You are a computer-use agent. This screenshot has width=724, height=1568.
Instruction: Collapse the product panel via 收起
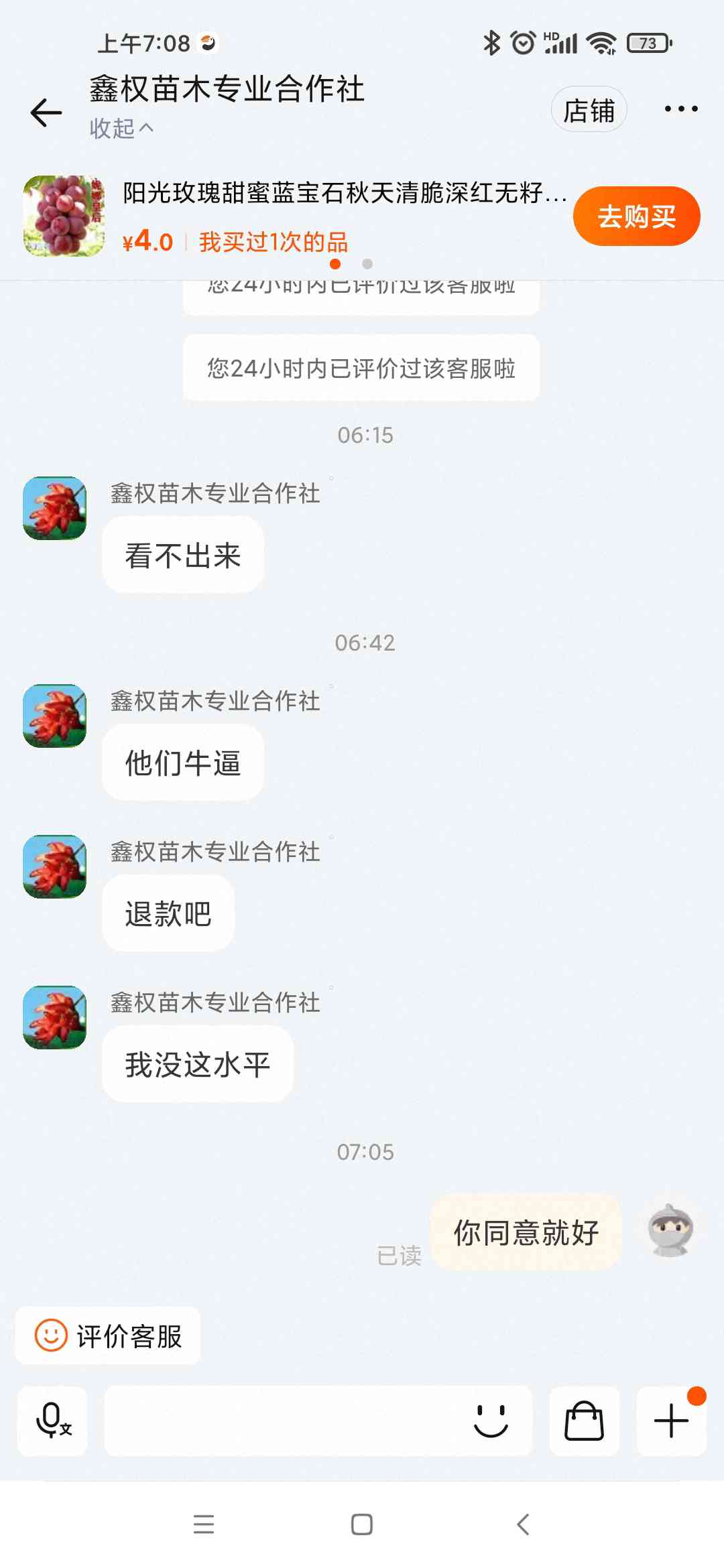(x=121, y=128)
